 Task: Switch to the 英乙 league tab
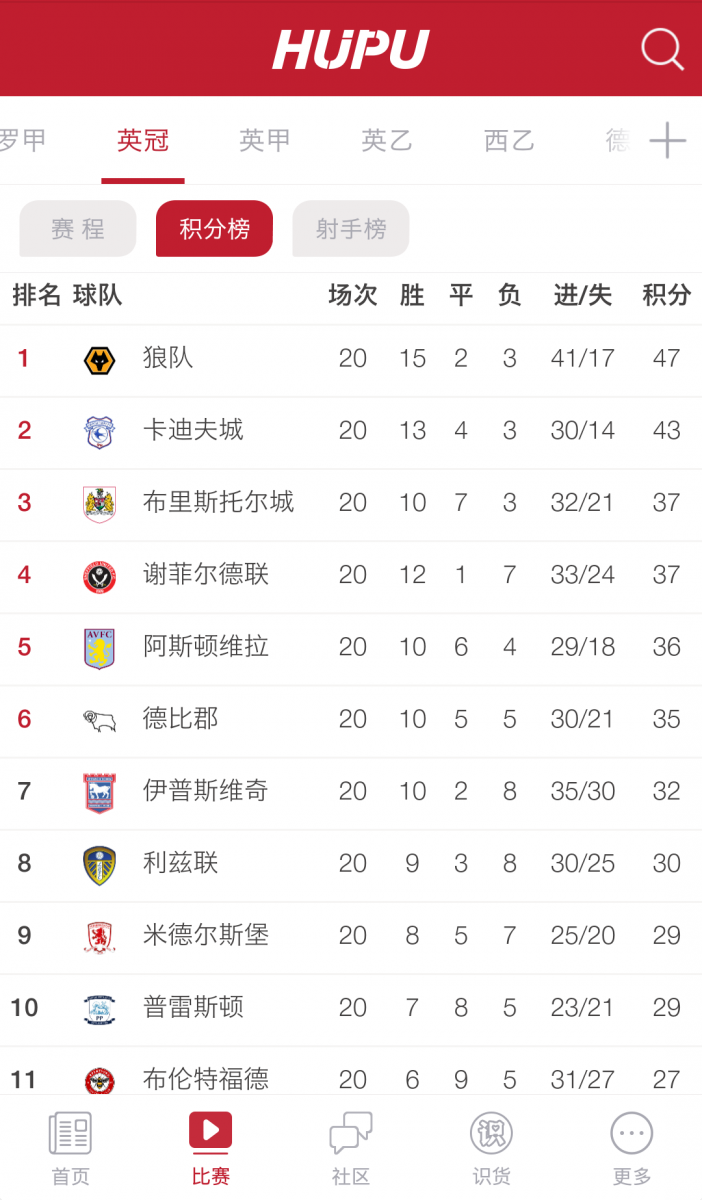(x=387, y=140)
